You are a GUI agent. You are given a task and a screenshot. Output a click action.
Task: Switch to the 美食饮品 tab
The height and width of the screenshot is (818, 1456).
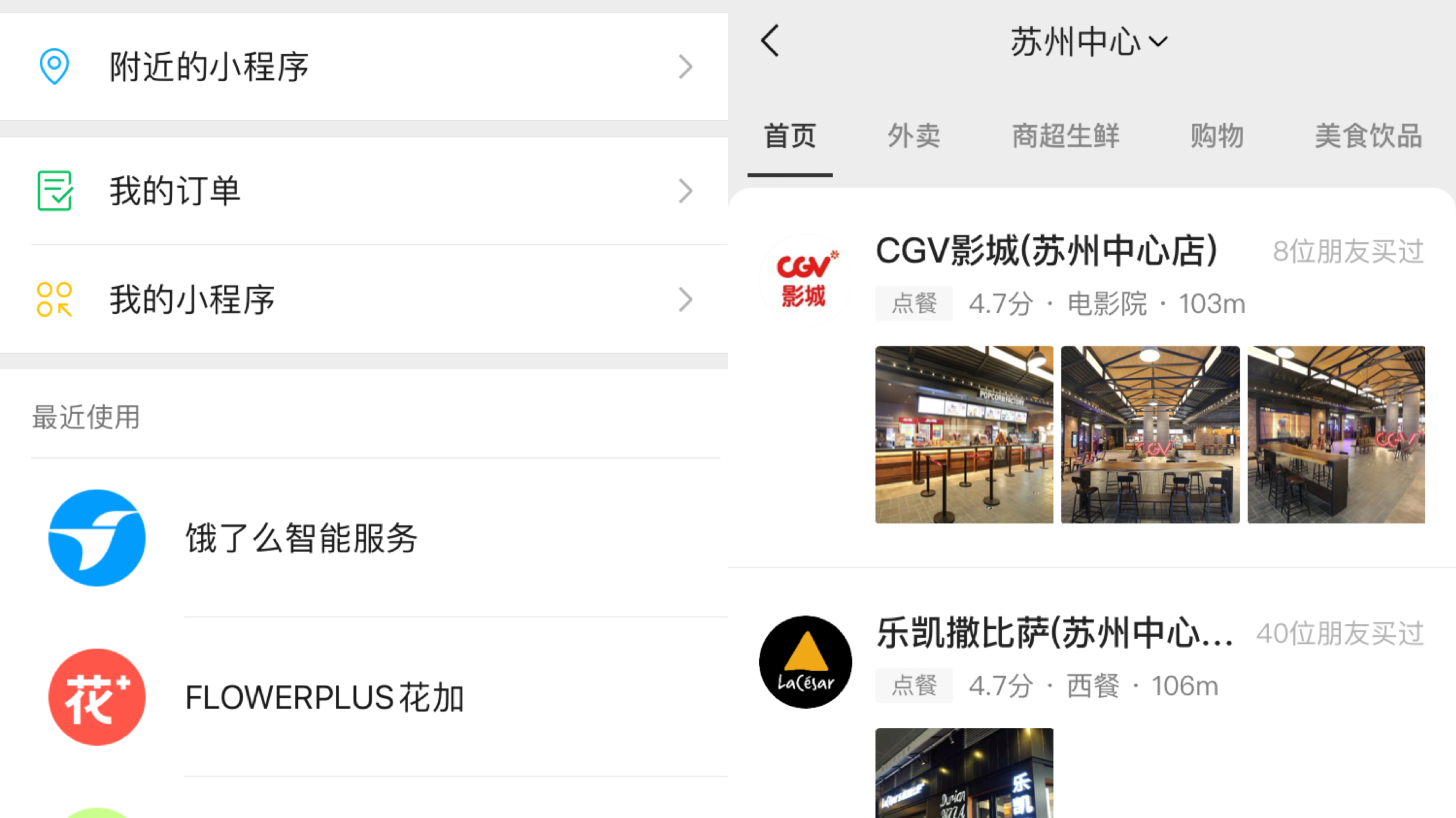(x=1368, y=136)
